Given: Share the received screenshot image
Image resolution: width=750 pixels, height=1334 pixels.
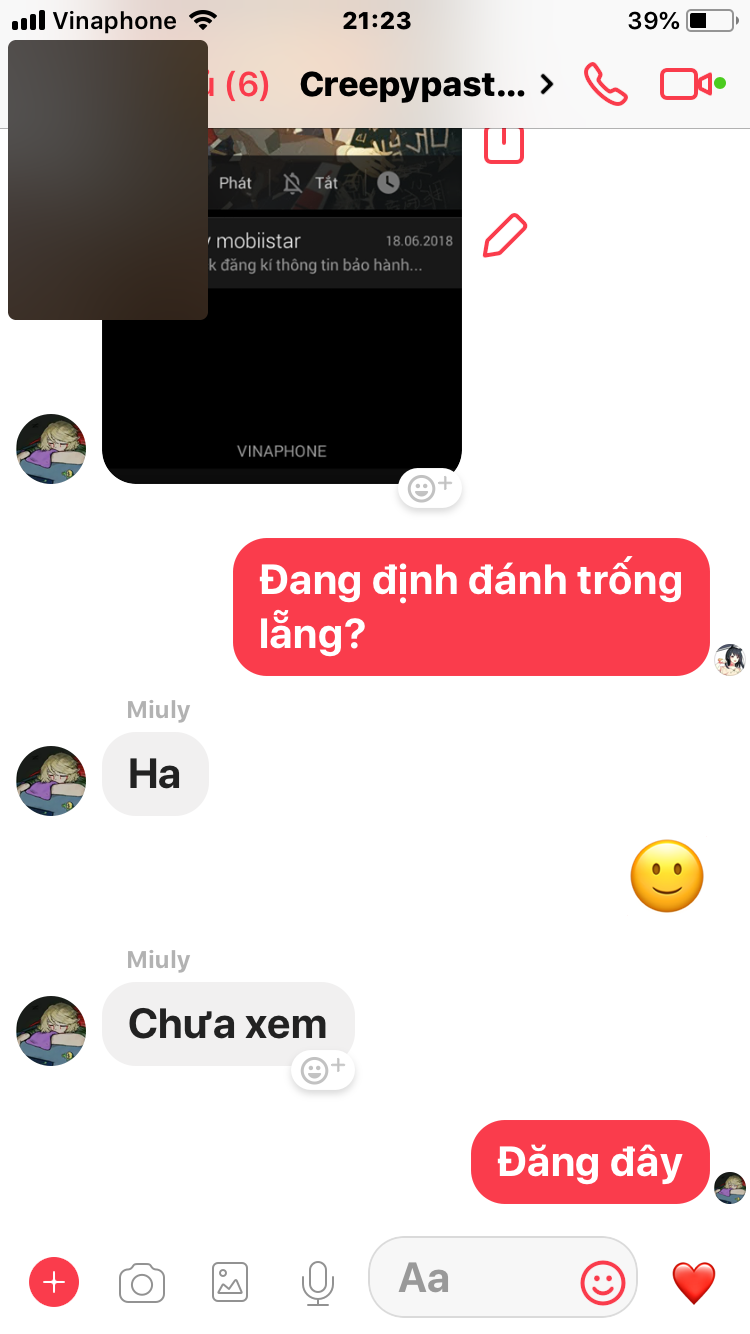Looking at the screenshot, I should tap(504, 143).
